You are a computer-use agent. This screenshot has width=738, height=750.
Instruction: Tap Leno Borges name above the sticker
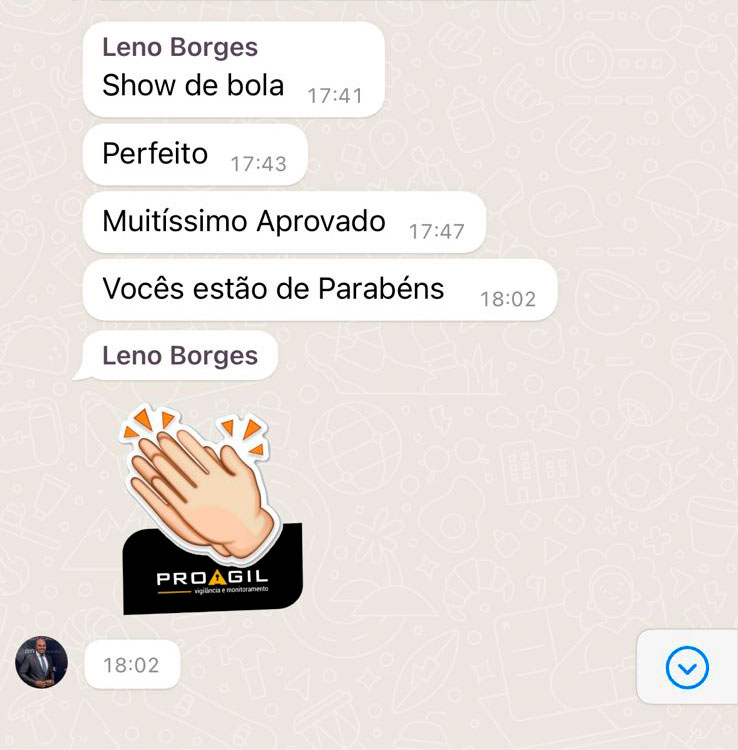(x=180, y=356)
